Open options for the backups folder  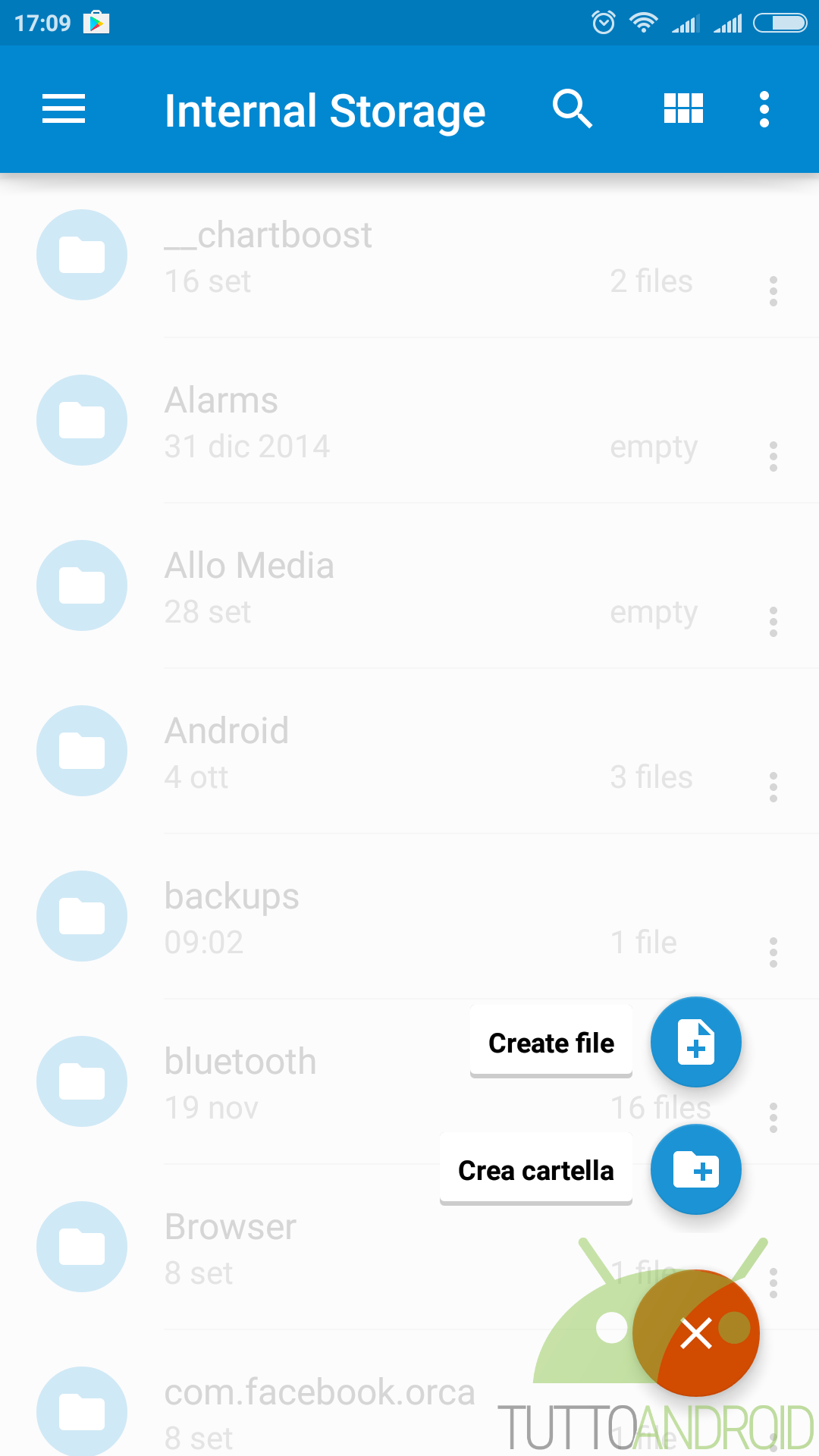(773, 952)
